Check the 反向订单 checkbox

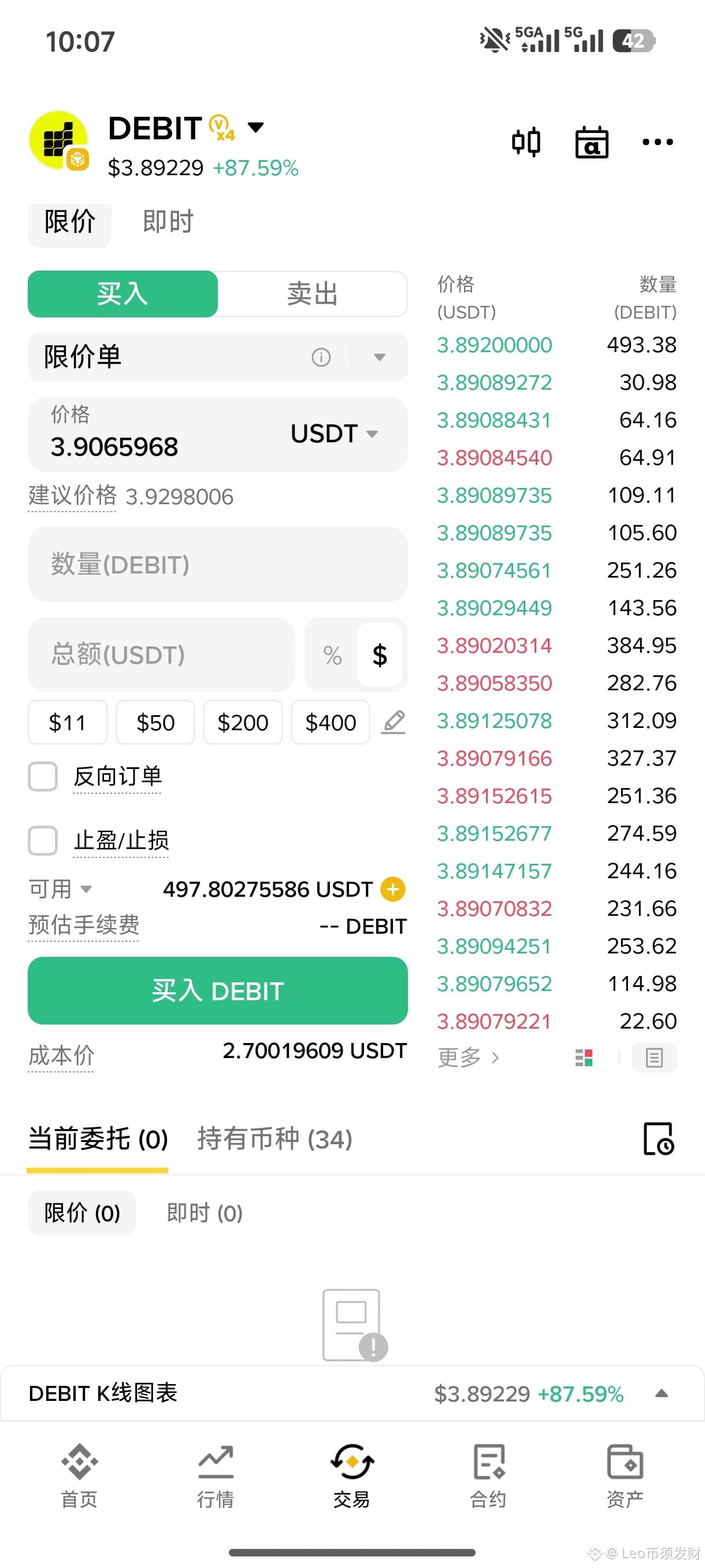43,776
